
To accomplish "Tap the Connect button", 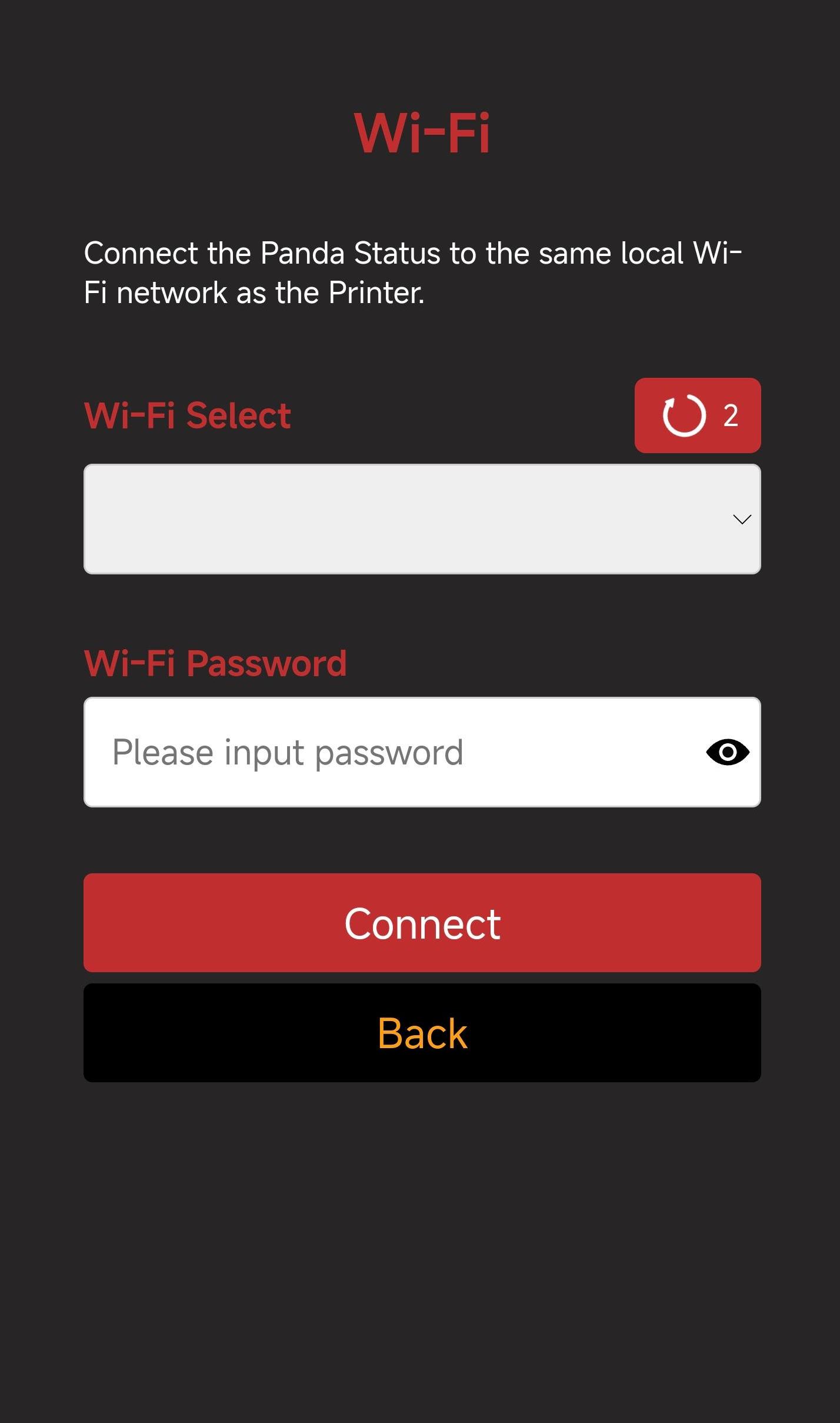I will (x=422, y=923).
